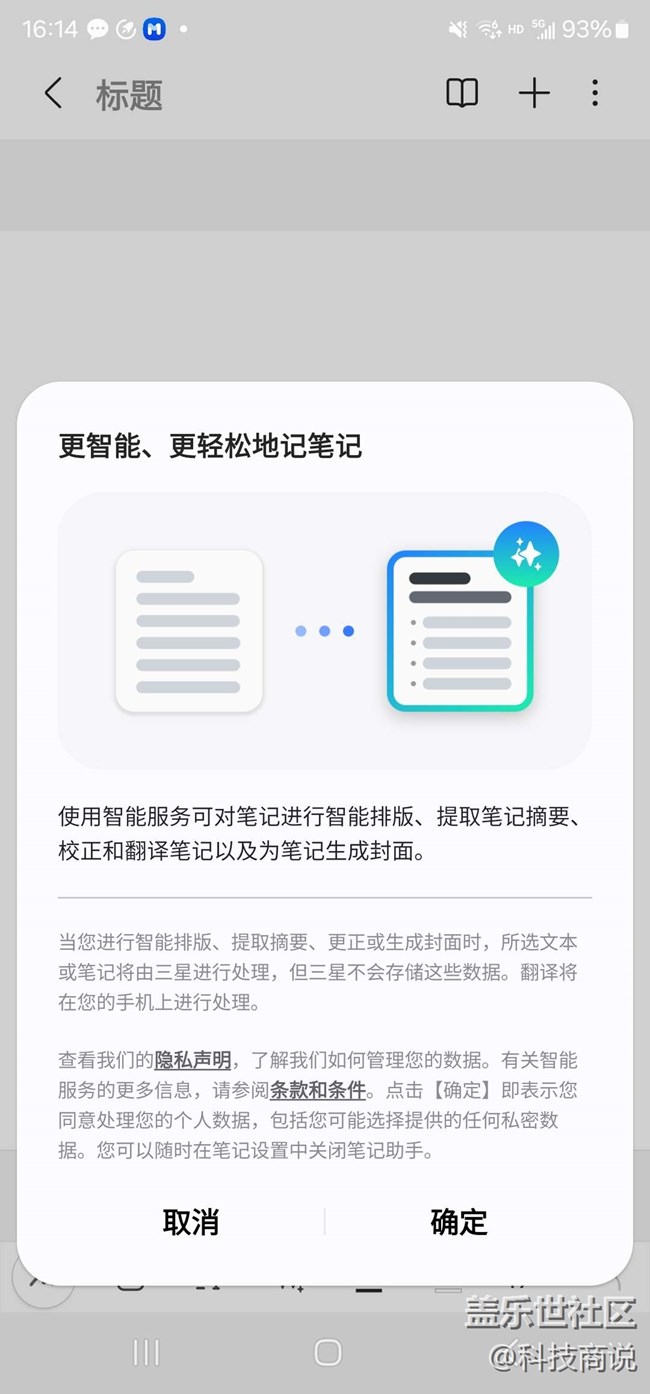Tap 取消 to dismiss the dialog
The width and height of the screenshot is (650, 1394).
coord(191,1221)
